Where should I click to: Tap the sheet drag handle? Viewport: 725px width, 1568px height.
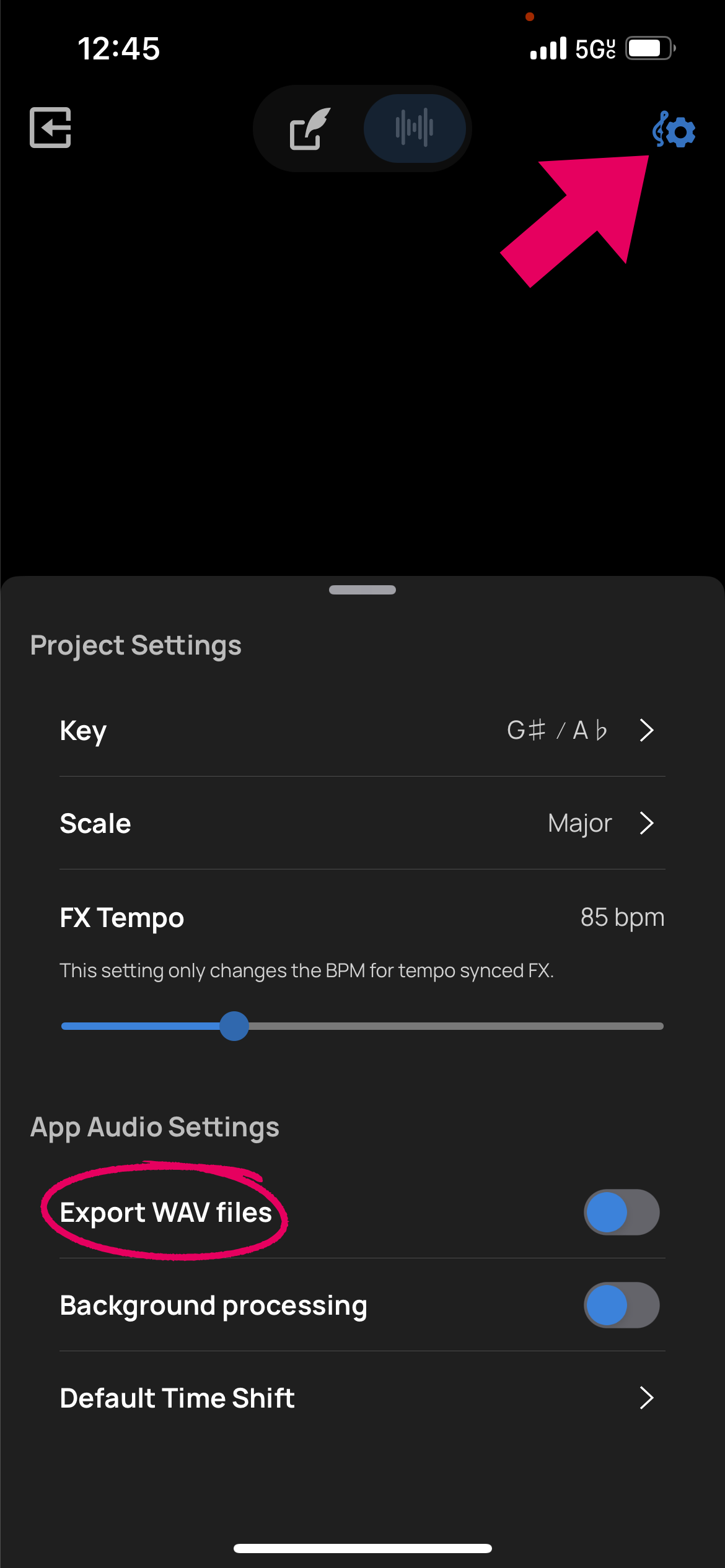362,590
